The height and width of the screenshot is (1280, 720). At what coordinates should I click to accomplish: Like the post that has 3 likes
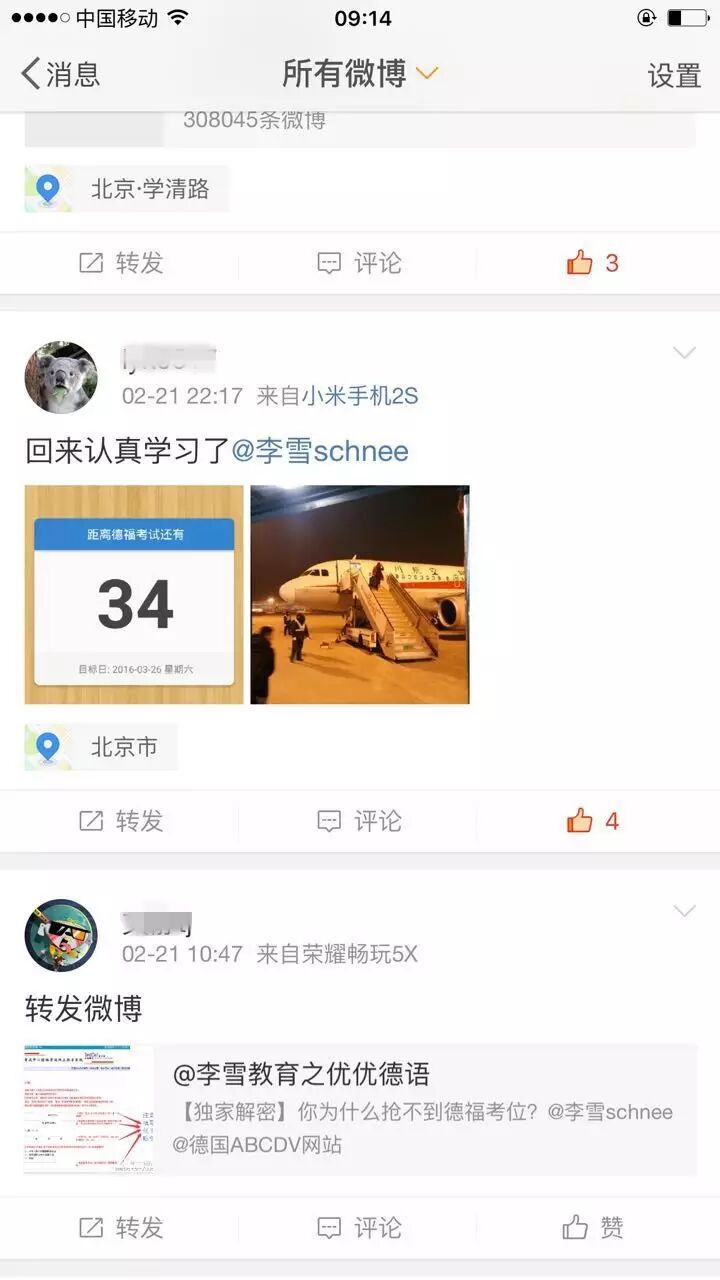[x=593, y=263]
